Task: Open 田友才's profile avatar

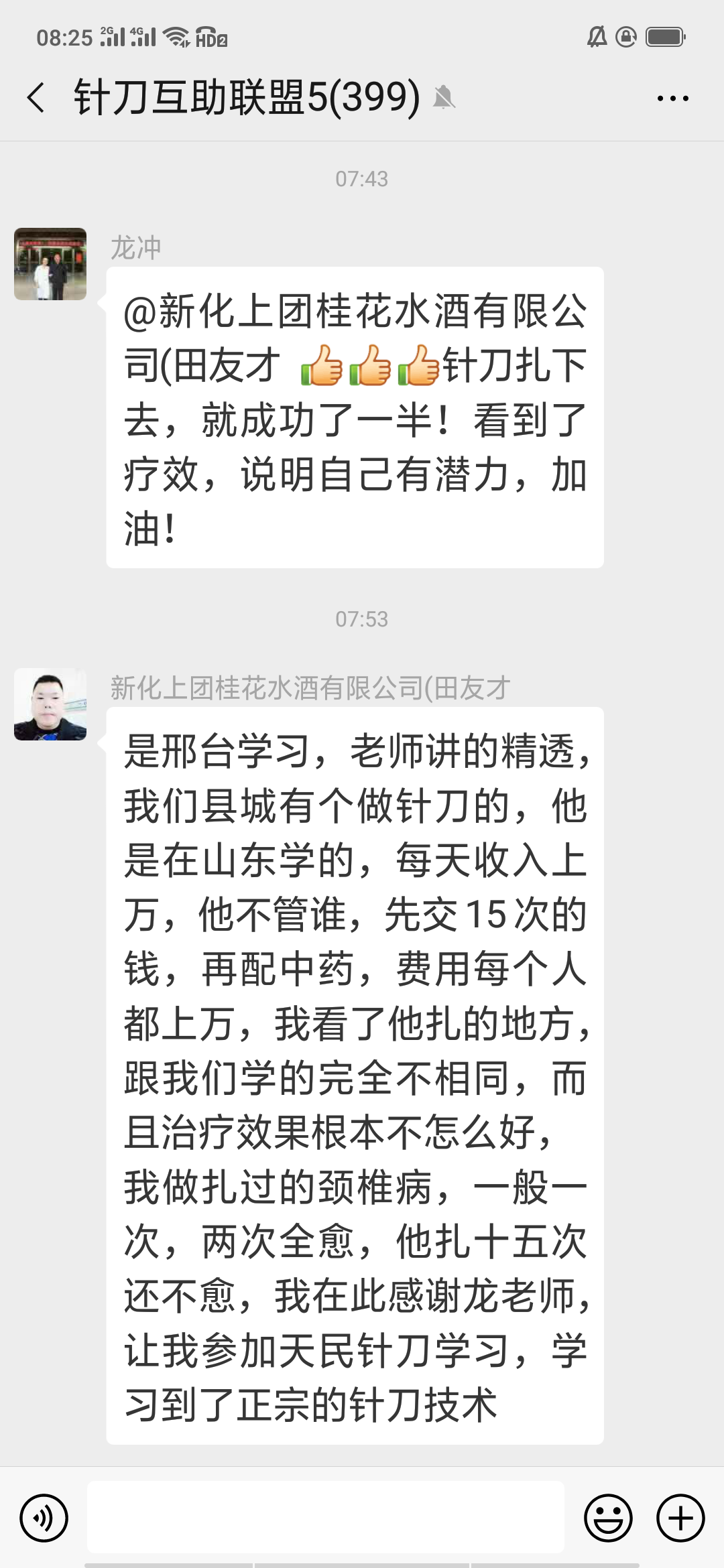Action: 50,704
